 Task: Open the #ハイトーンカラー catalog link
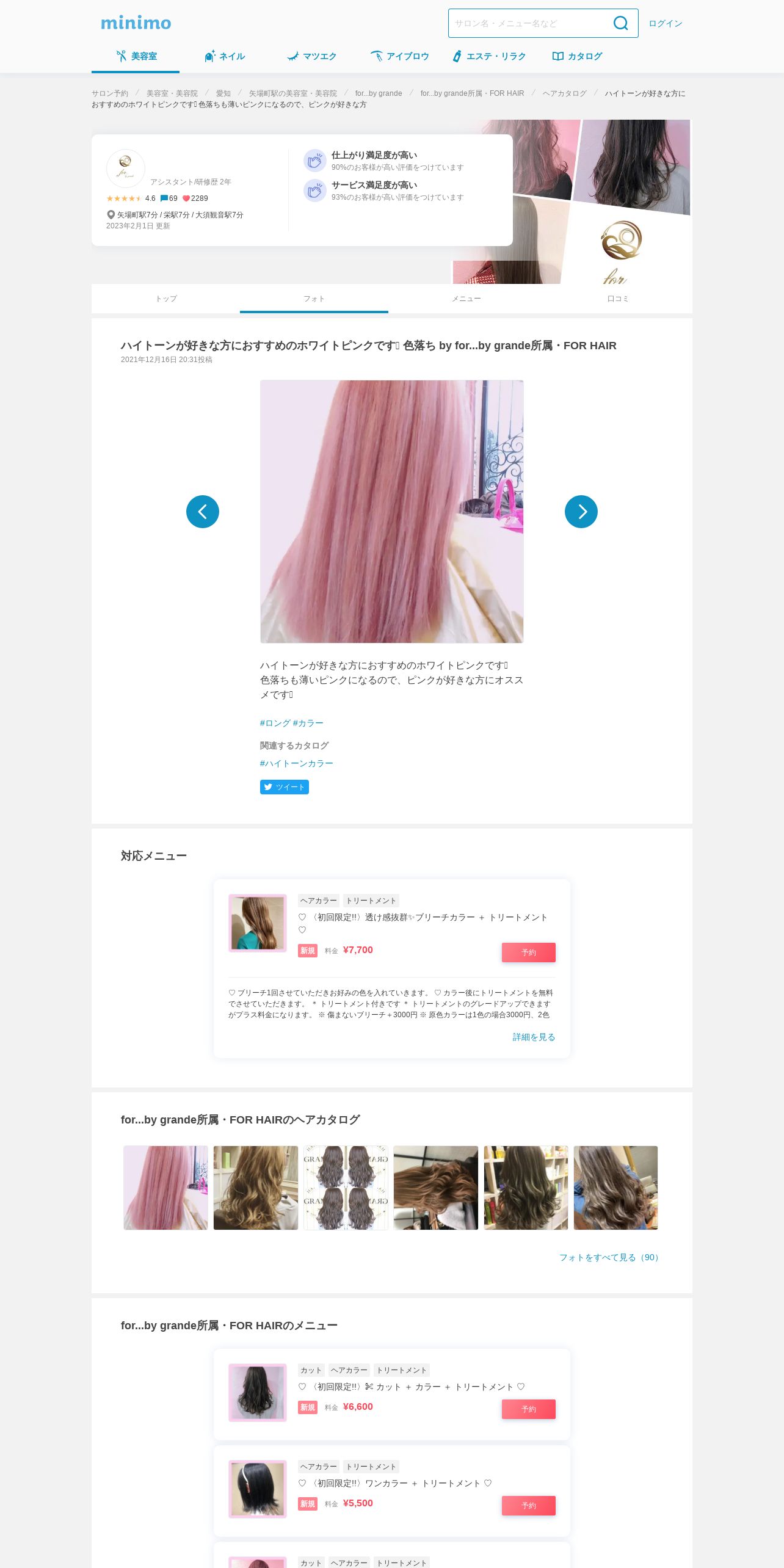(x=296, y=763)
